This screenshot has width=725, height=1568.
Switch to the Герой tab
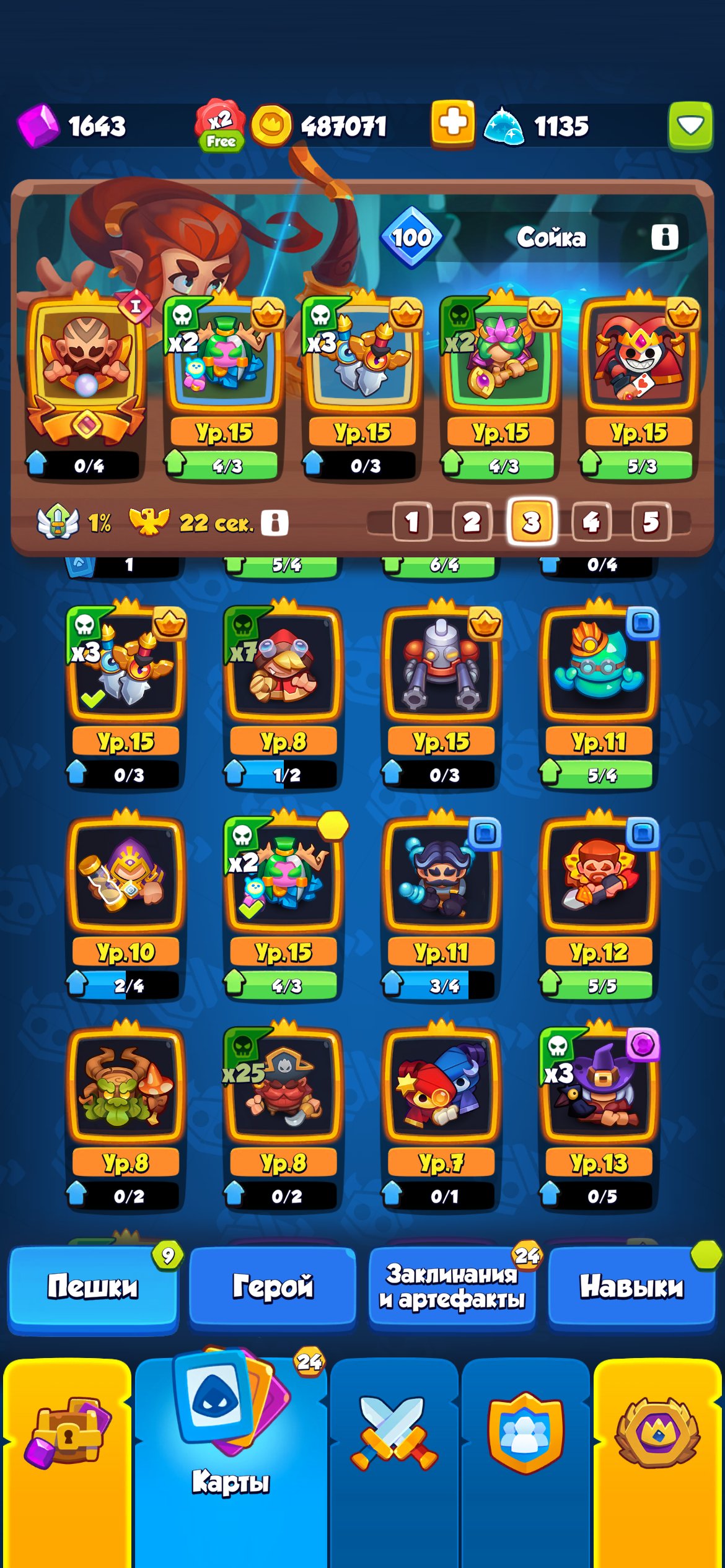(273, 1287)
